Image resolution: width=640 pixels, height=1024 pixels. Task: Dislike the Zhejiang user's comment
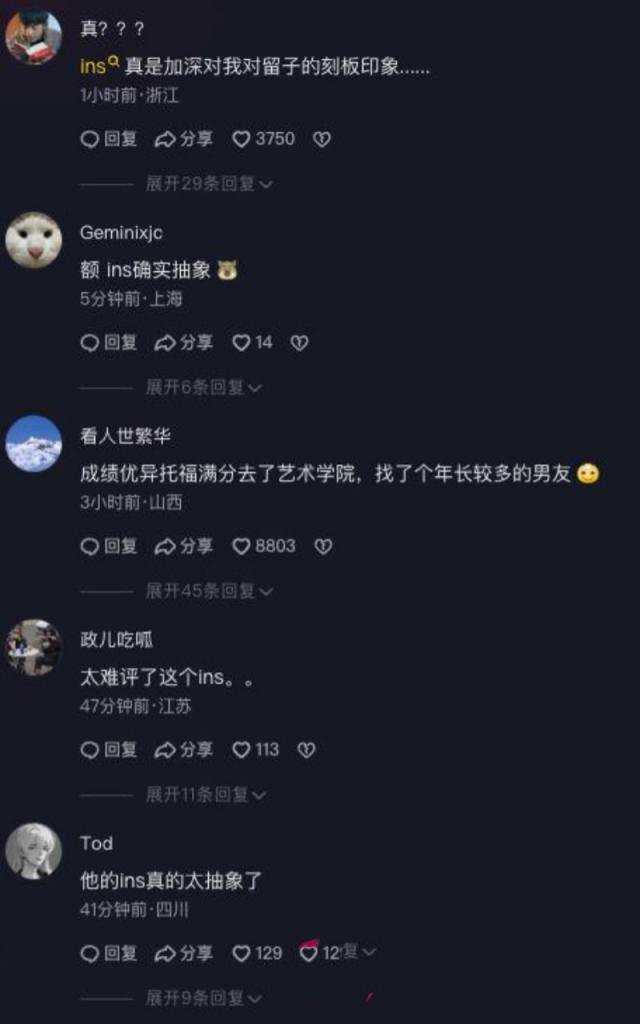pos(322,140)
